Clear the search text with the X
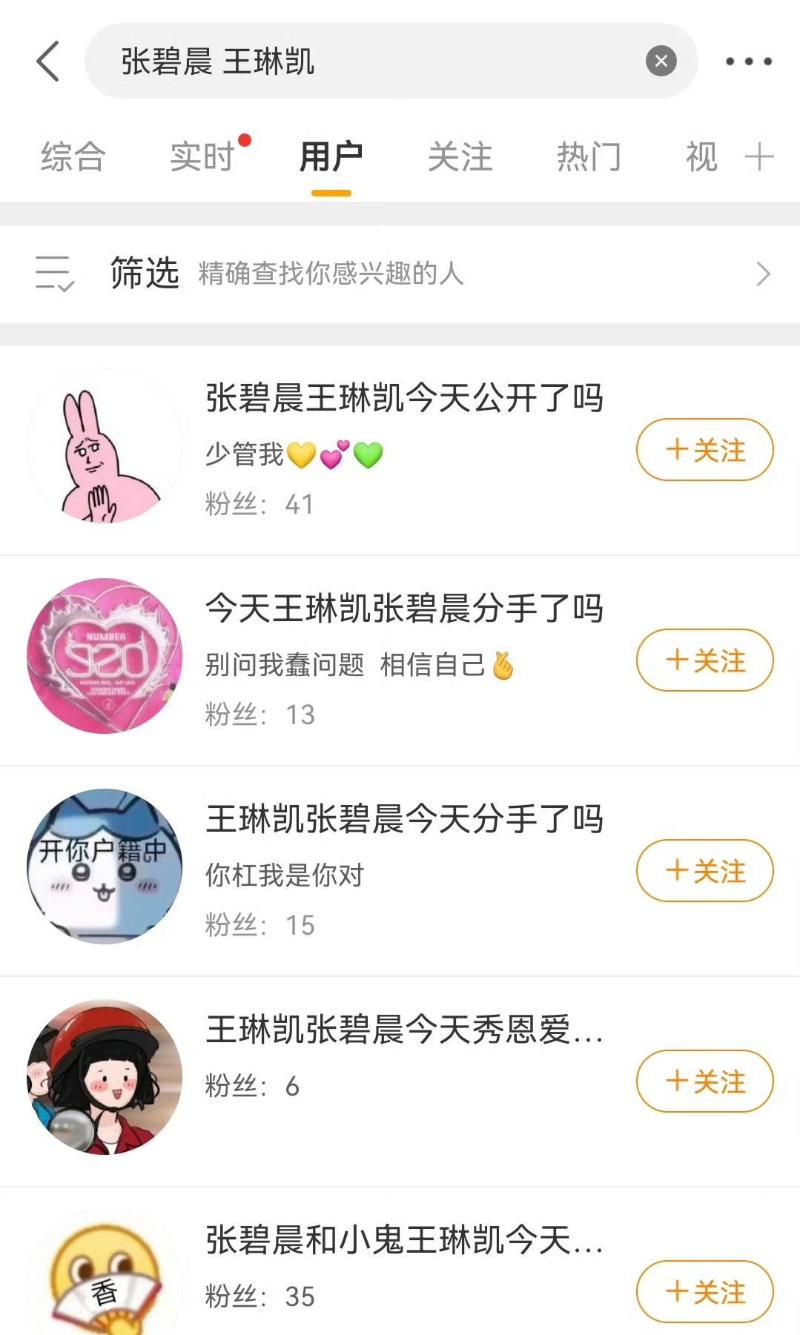This screenshot has height=1335, width=800. [x=660, y=61]
